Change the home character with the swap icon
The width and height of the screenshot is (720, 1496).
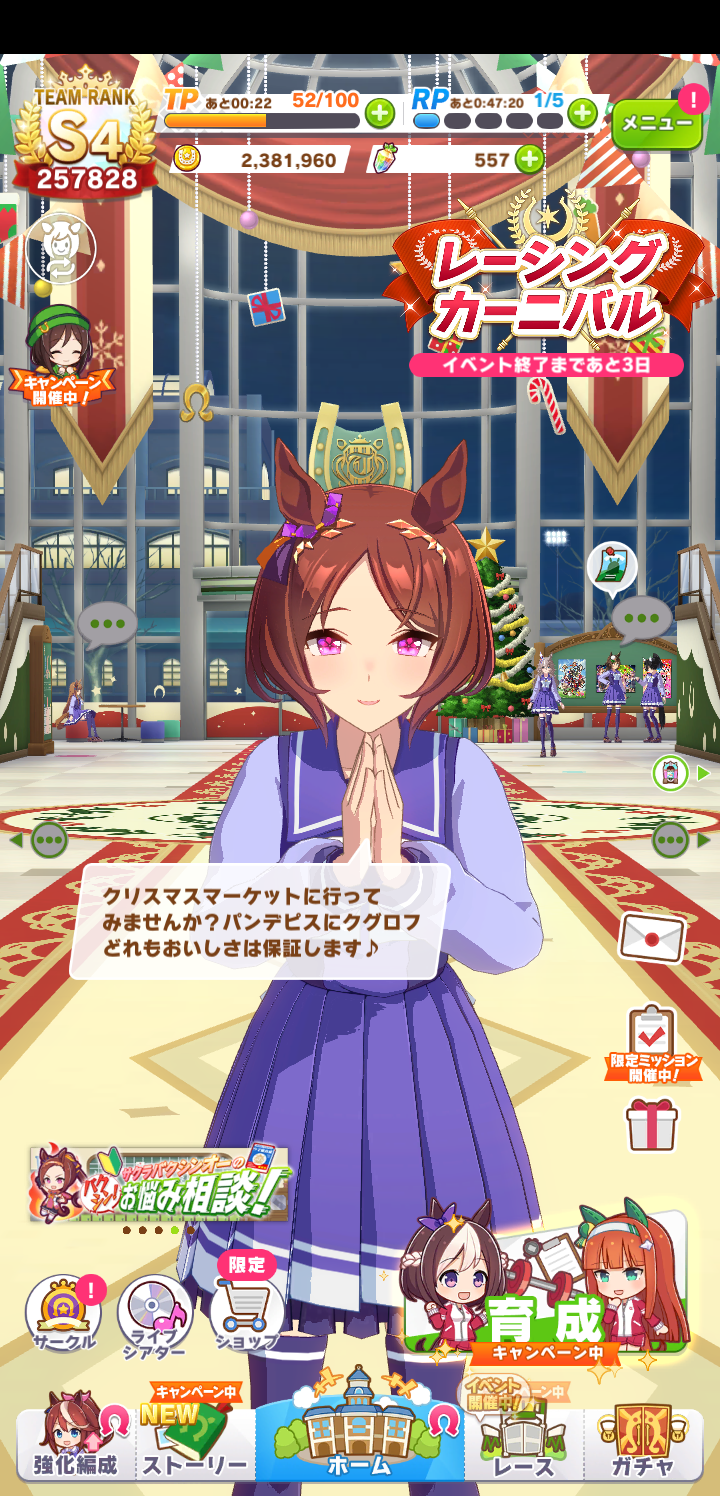(x=61, y=247)
